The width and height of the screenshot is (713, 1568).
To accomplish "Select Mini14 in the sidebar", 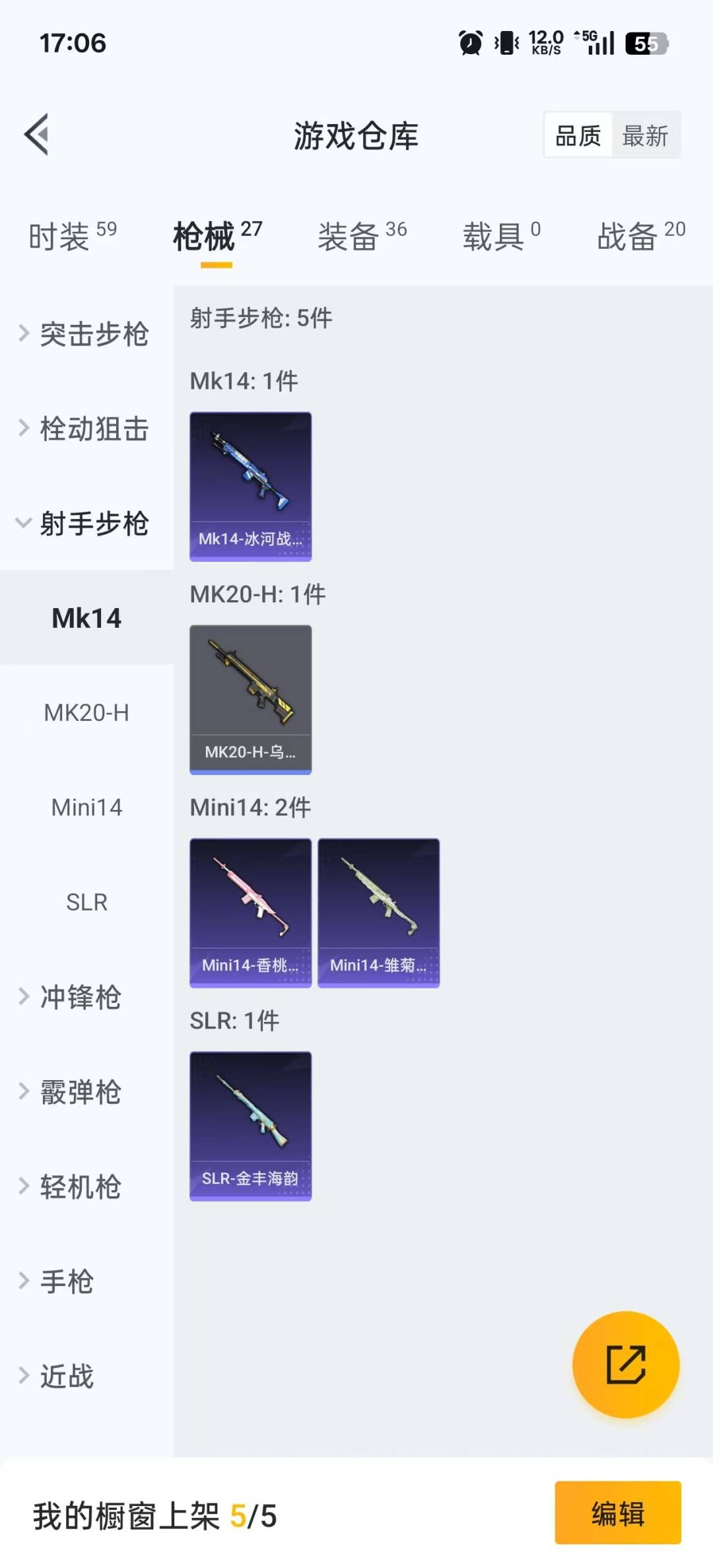I will click(86, 807).
